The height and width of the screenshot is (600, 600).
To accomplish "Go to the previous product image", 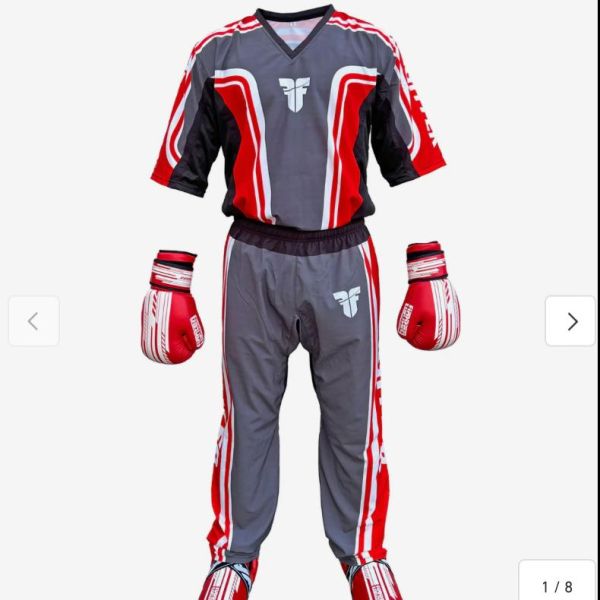I will pyautogui.click(x=33, y=321).
